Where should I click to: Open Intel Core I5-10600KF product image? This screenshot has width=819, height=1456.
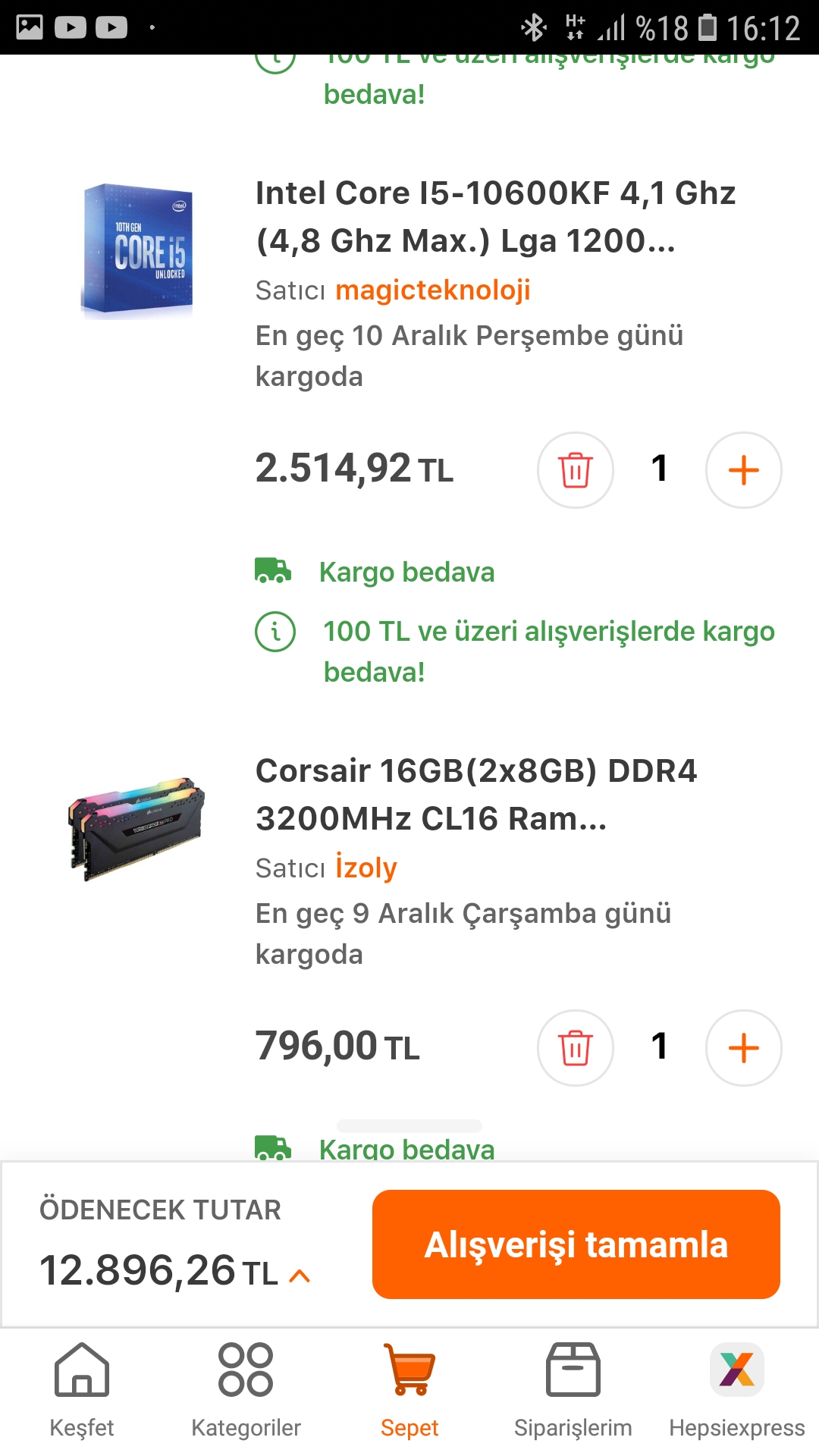(x=137, y=251)
